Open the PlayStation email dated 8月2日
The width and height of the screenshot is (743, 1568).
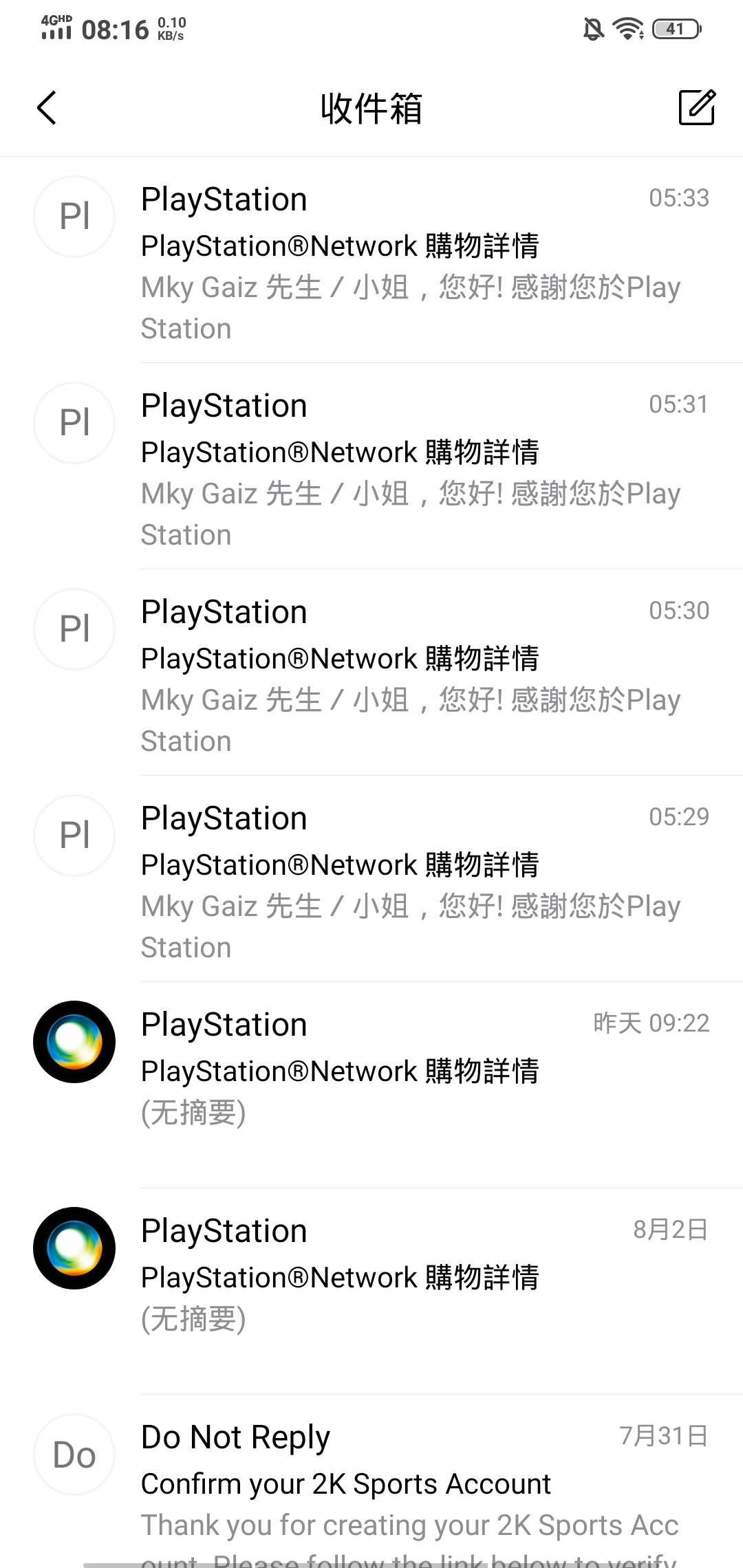[x=413, y=1279]
